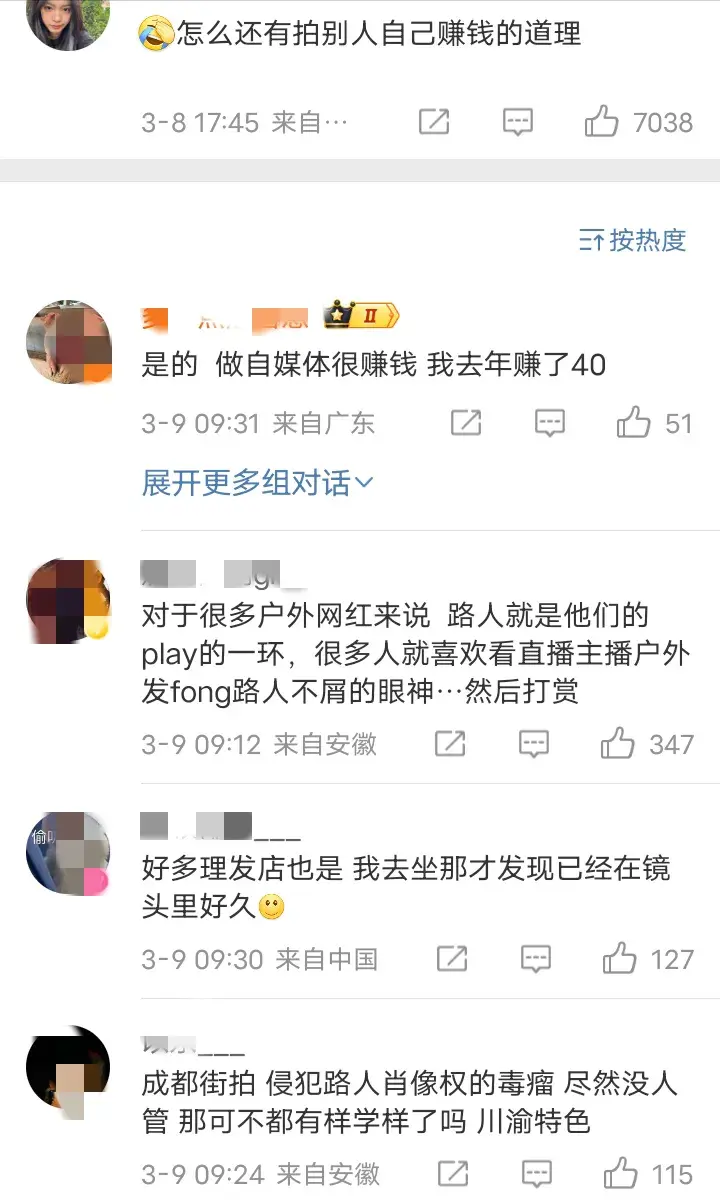View profile of the 户外网红 commenter
The width and height of the screenshot is (720, 1201).
[x=68, y=601]
